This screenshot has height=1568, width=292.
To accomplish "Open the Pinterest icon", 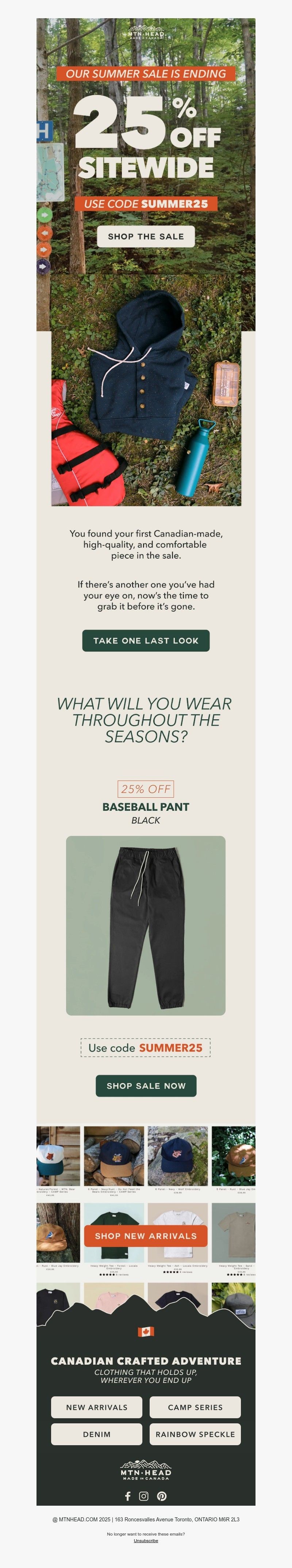I will coord(162,1495).
